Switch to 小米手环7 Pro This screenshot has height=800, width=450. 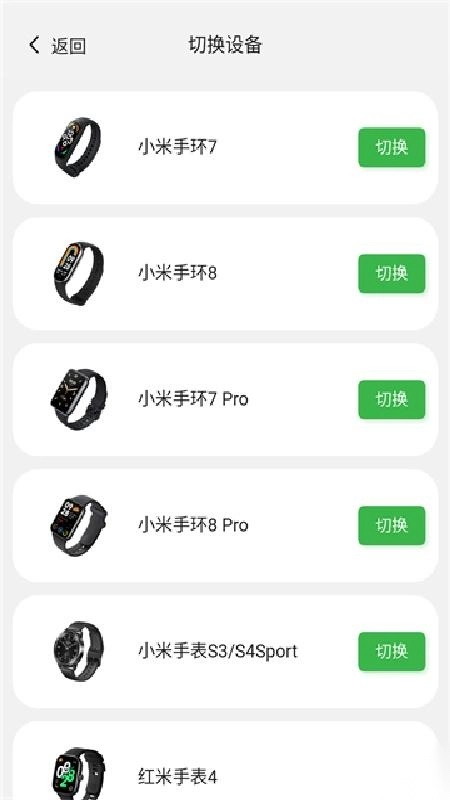(x=391, y=399)
